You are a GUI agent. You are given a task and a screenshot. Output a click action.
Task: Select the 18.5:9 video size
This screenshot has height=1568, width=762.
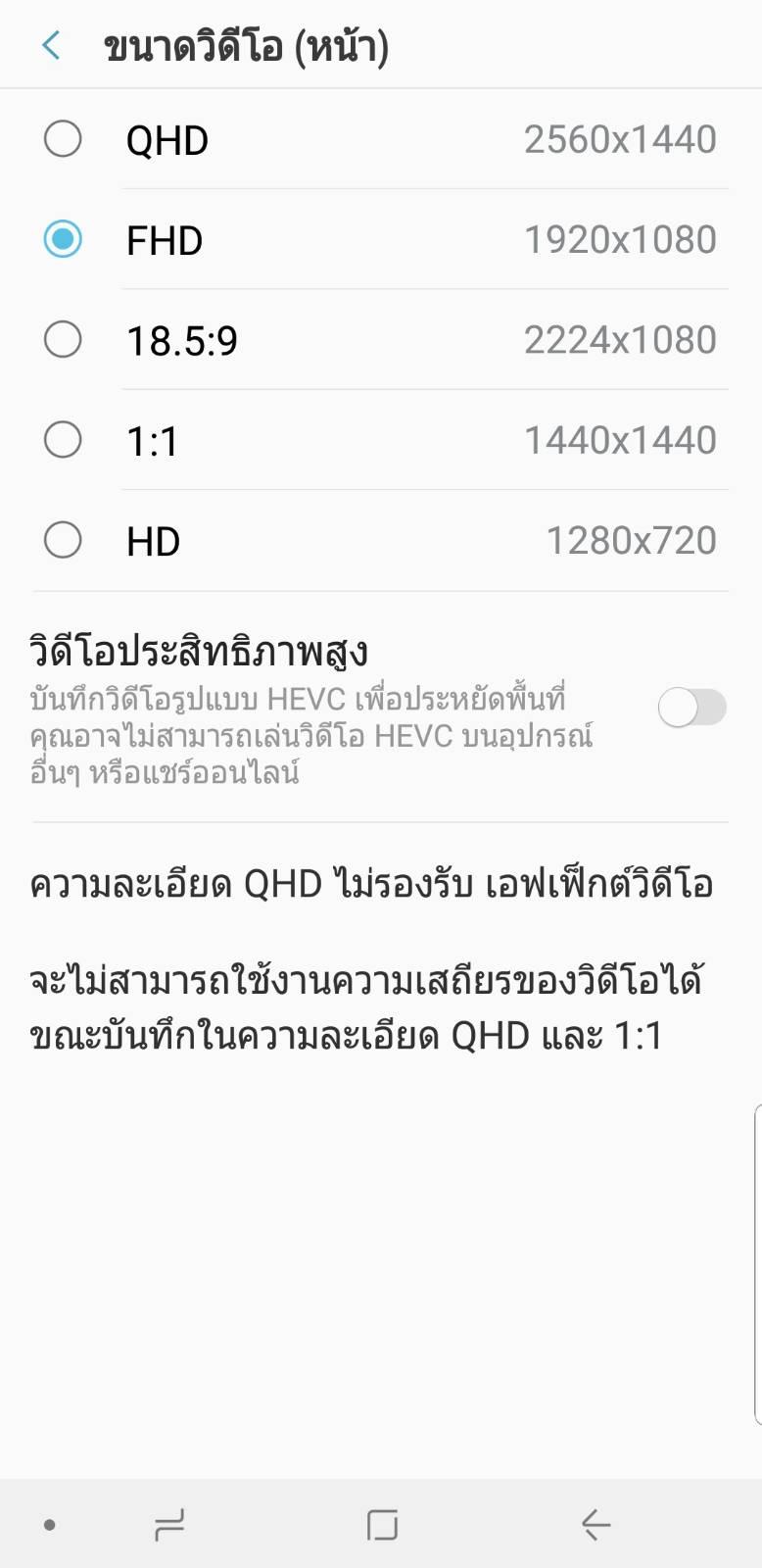(381, 340)
